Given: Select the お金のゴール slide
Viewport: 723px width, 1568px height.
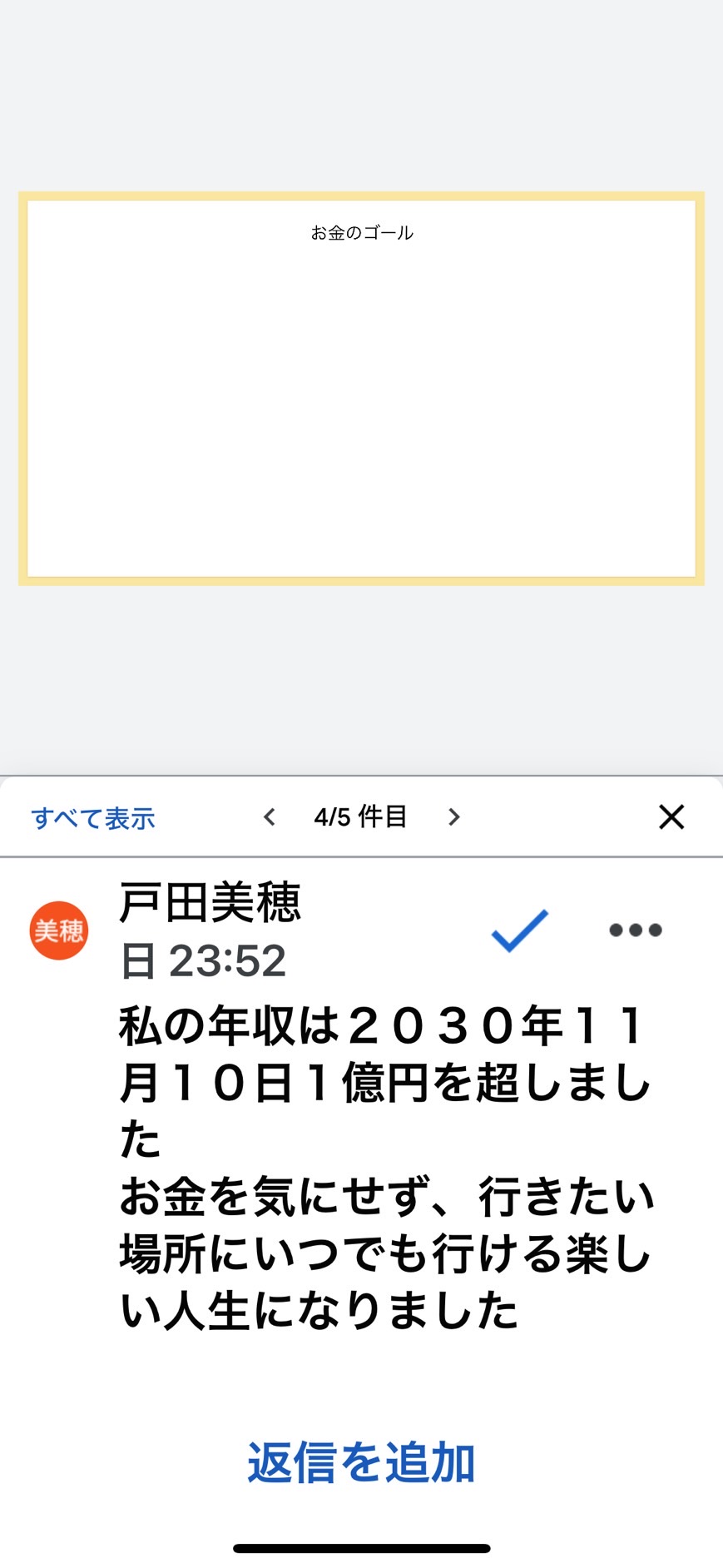Looking at the screenshot, I should pyautogui.click(x=361, y=389).
